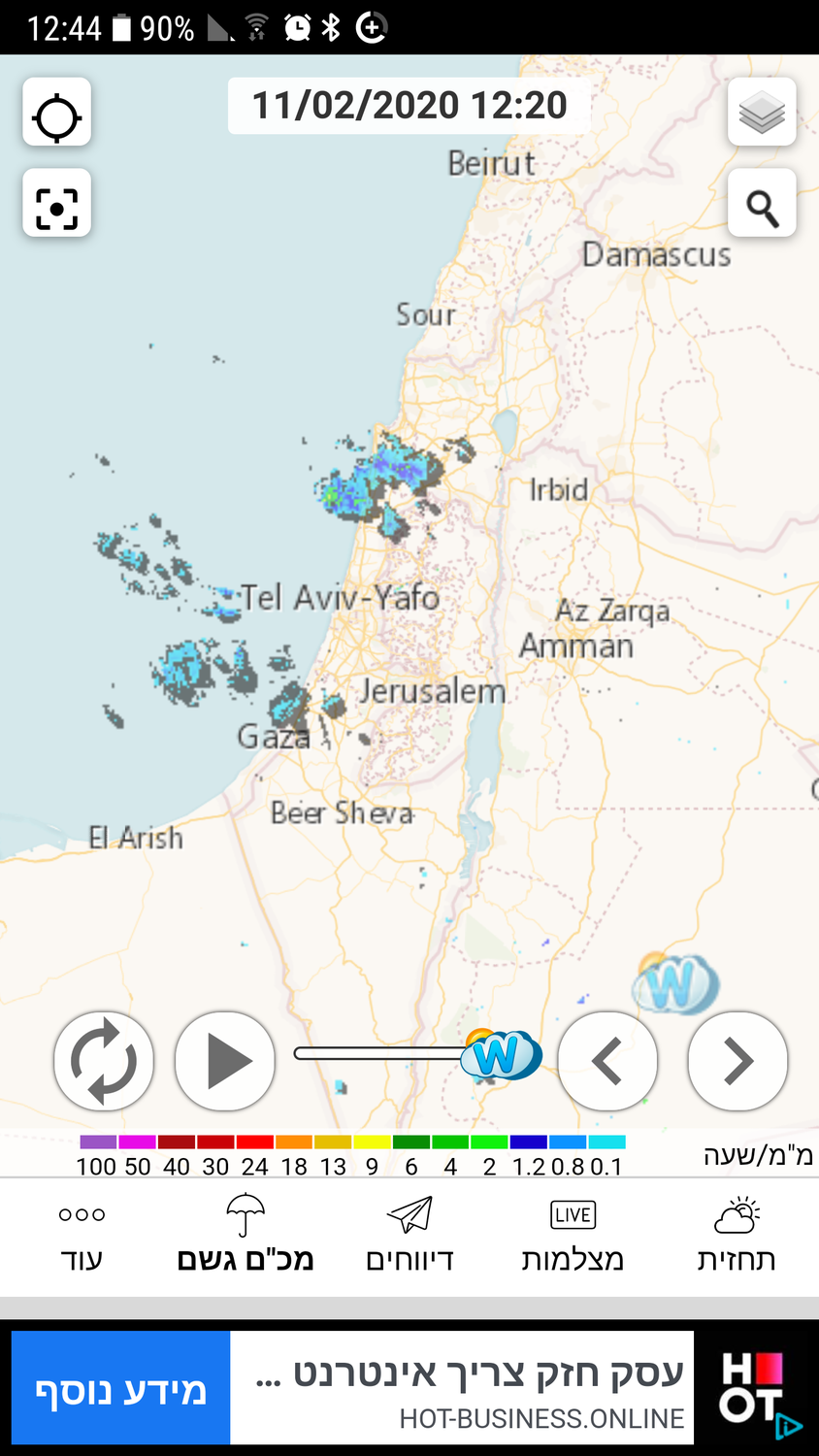Viewport: 819px width, 1456px height.
Task: Tap the focus frame map button
Action: [x=56, y=204]
